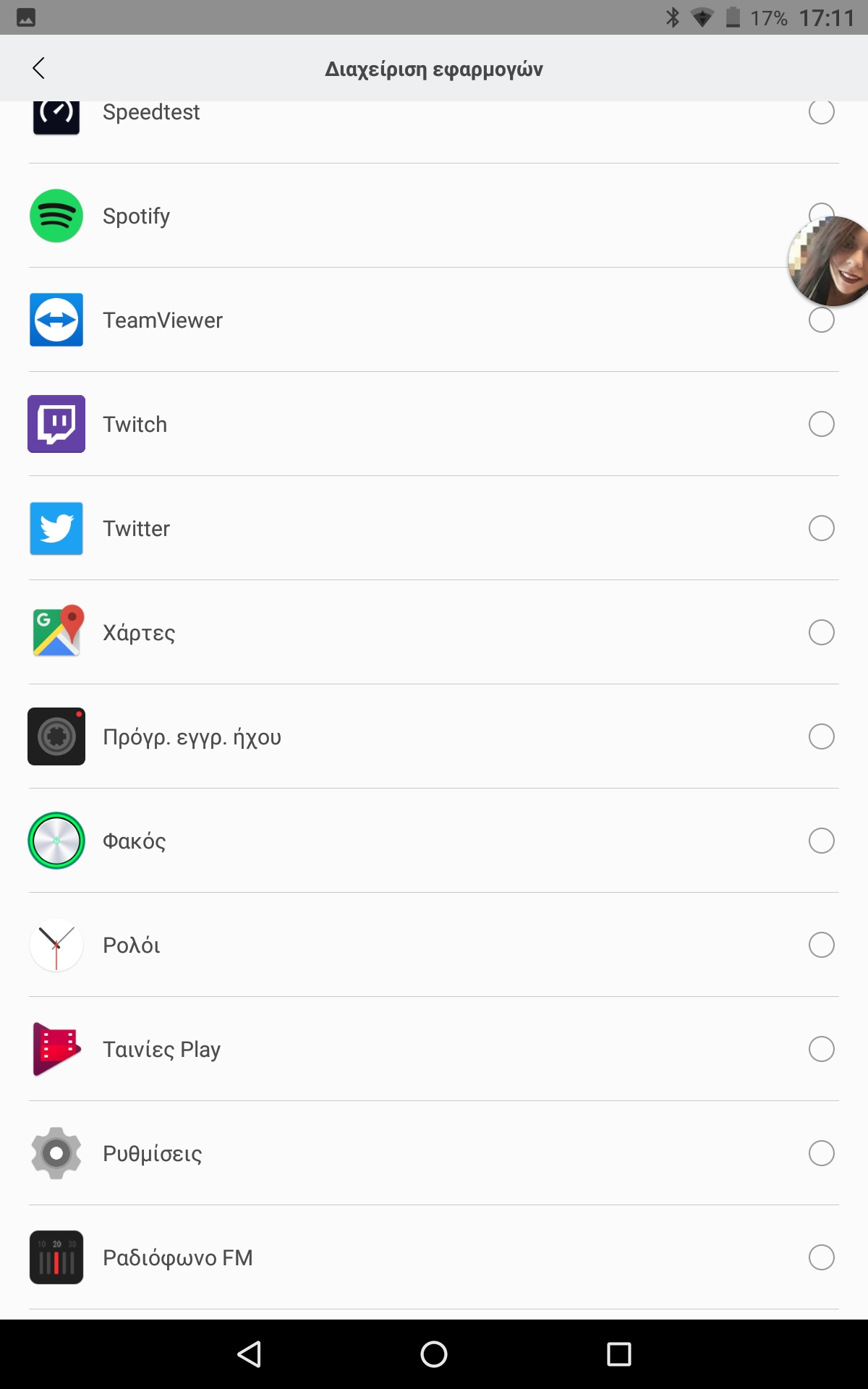Tick the Ρυθμίσεις app checkbox
This screenshot has width=868, height=1389.
(x=821, y=1153)
